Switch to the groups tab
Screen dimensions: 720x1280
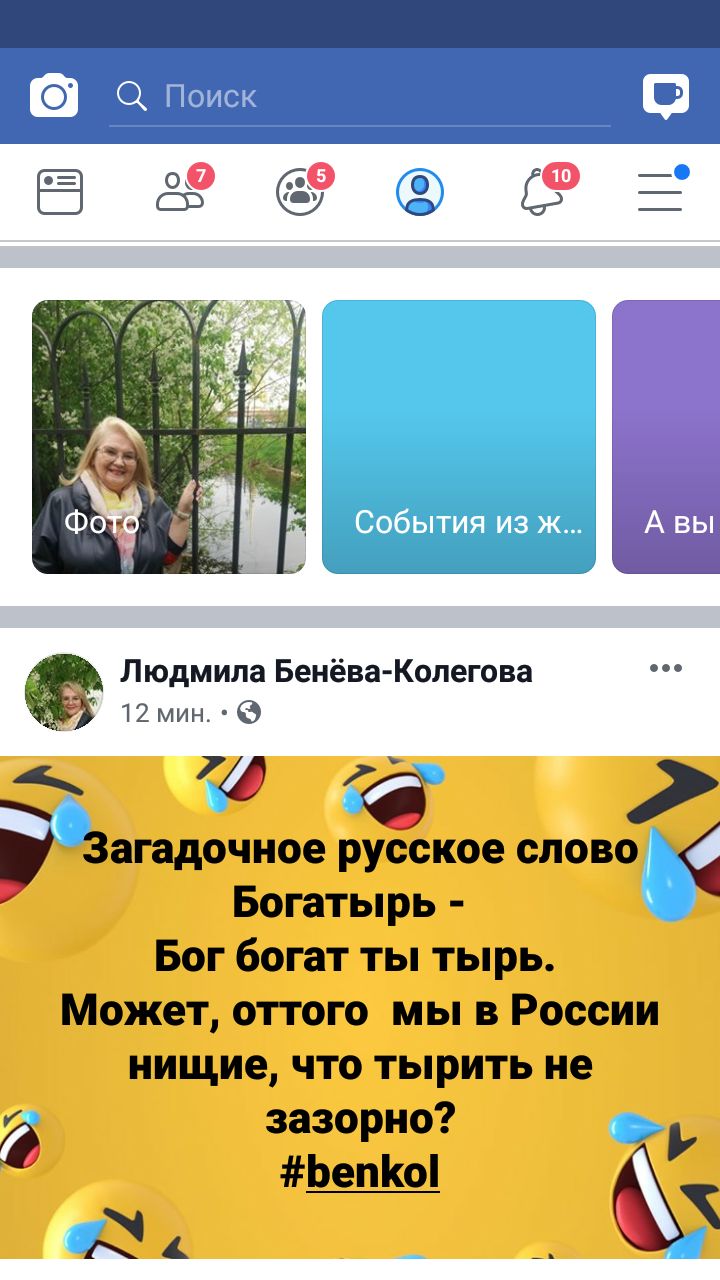300,192
